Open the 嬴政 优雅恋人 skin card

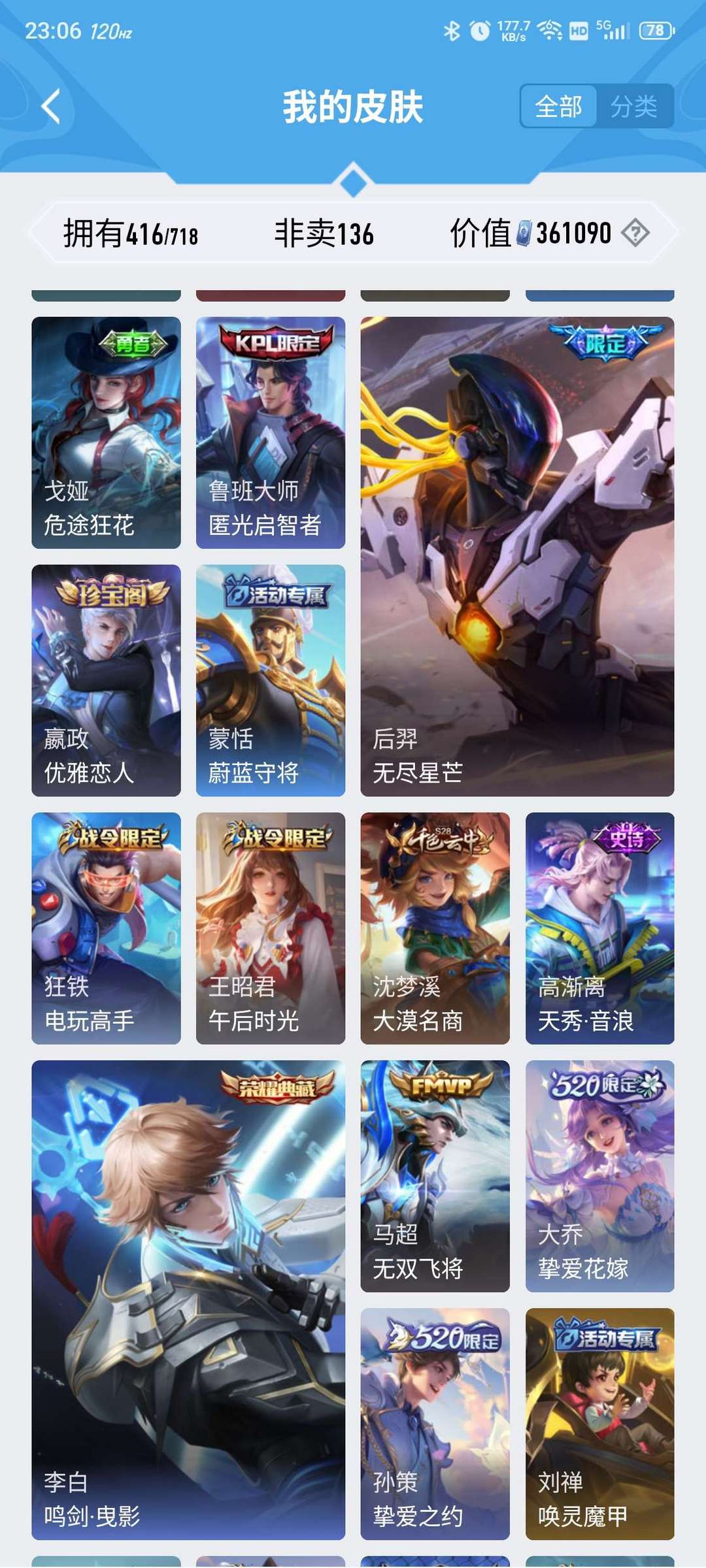[x=106, y=680]
